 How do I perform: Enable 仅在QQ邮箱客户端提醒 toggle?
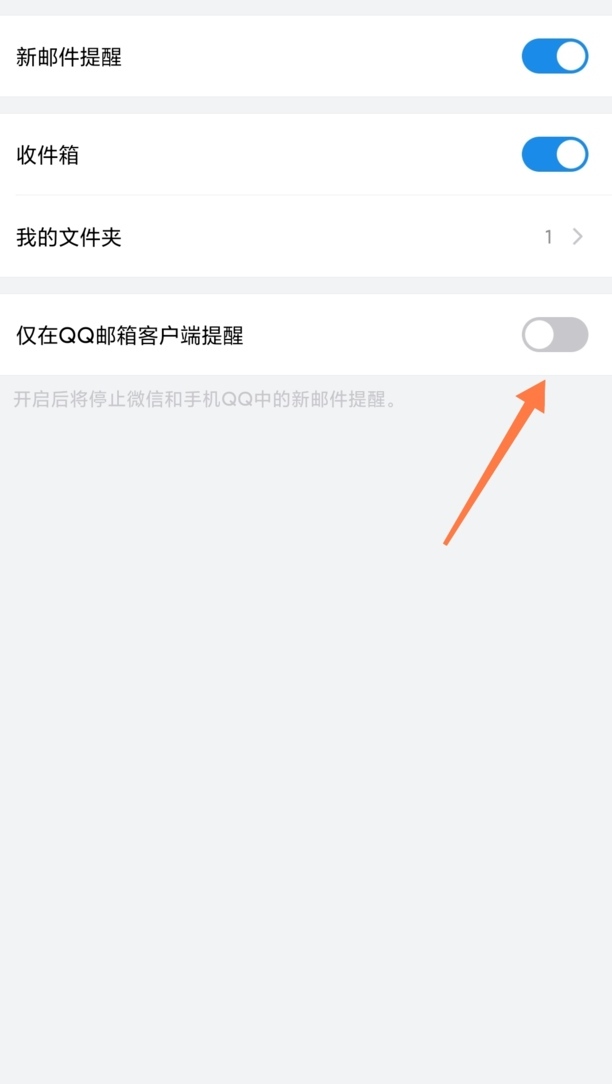tap(555, 335)
